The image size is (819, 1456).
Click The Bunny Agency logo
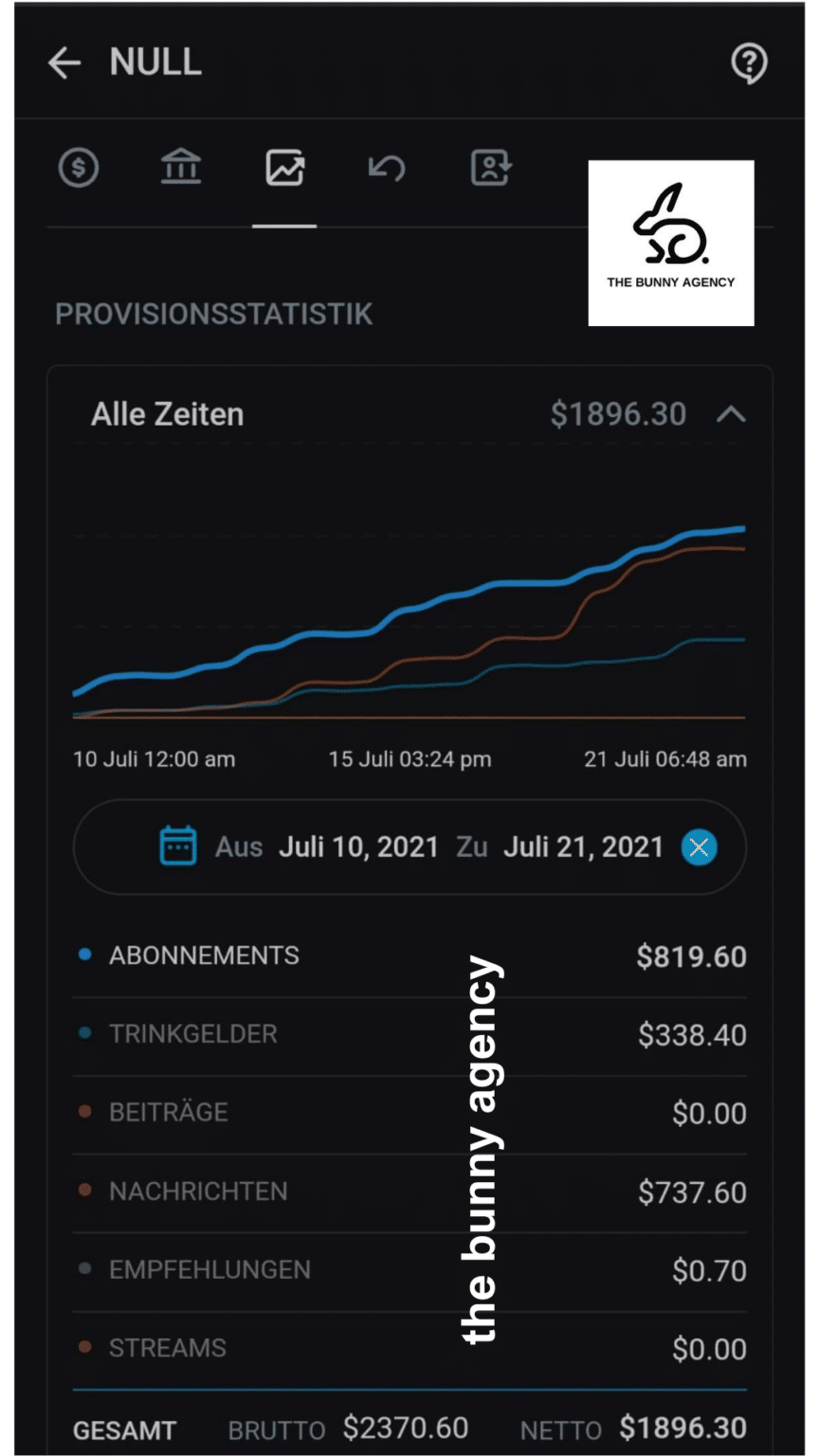pyautogui.click(x=670, y=243)
